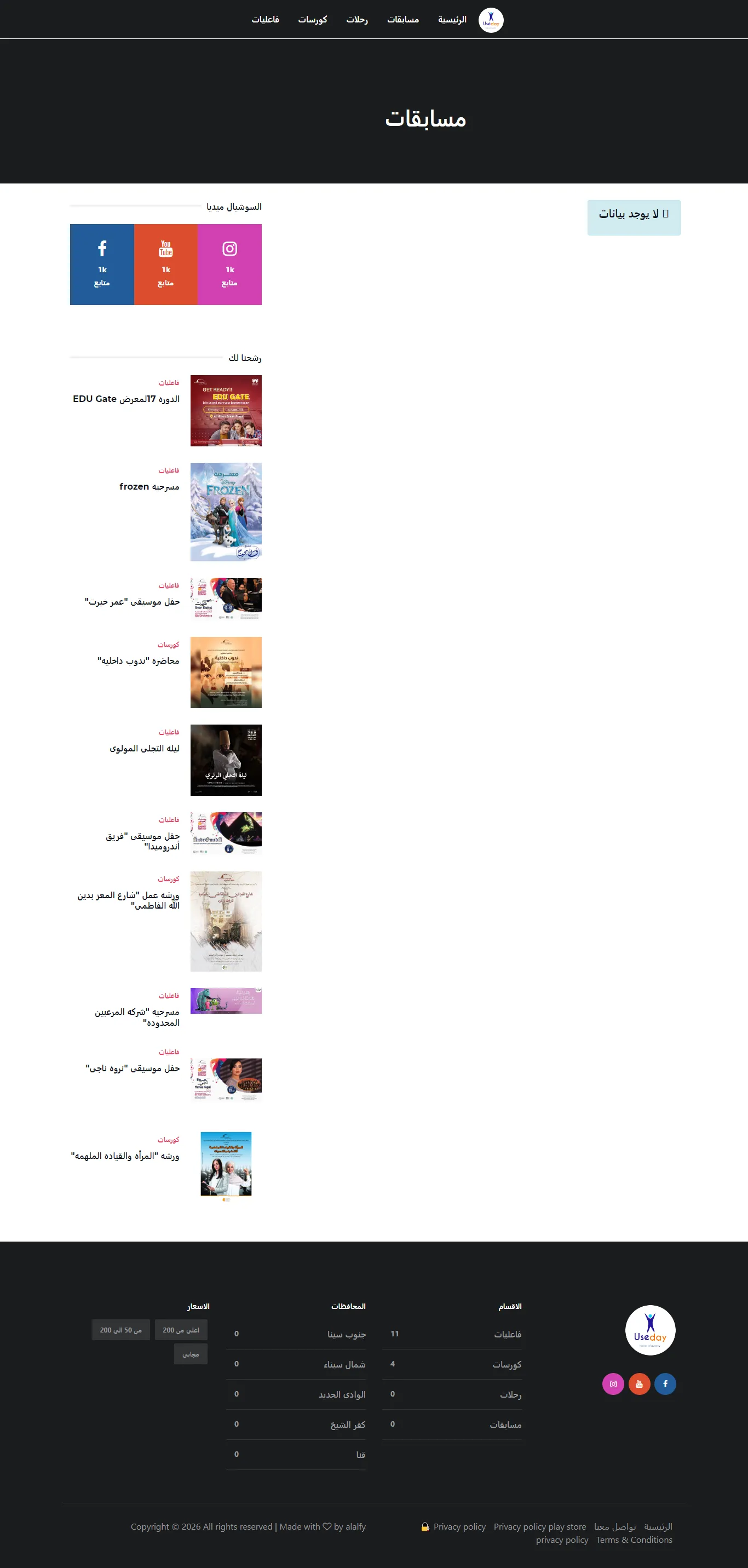Open the Facebook followers box icon

click(102, 248)
